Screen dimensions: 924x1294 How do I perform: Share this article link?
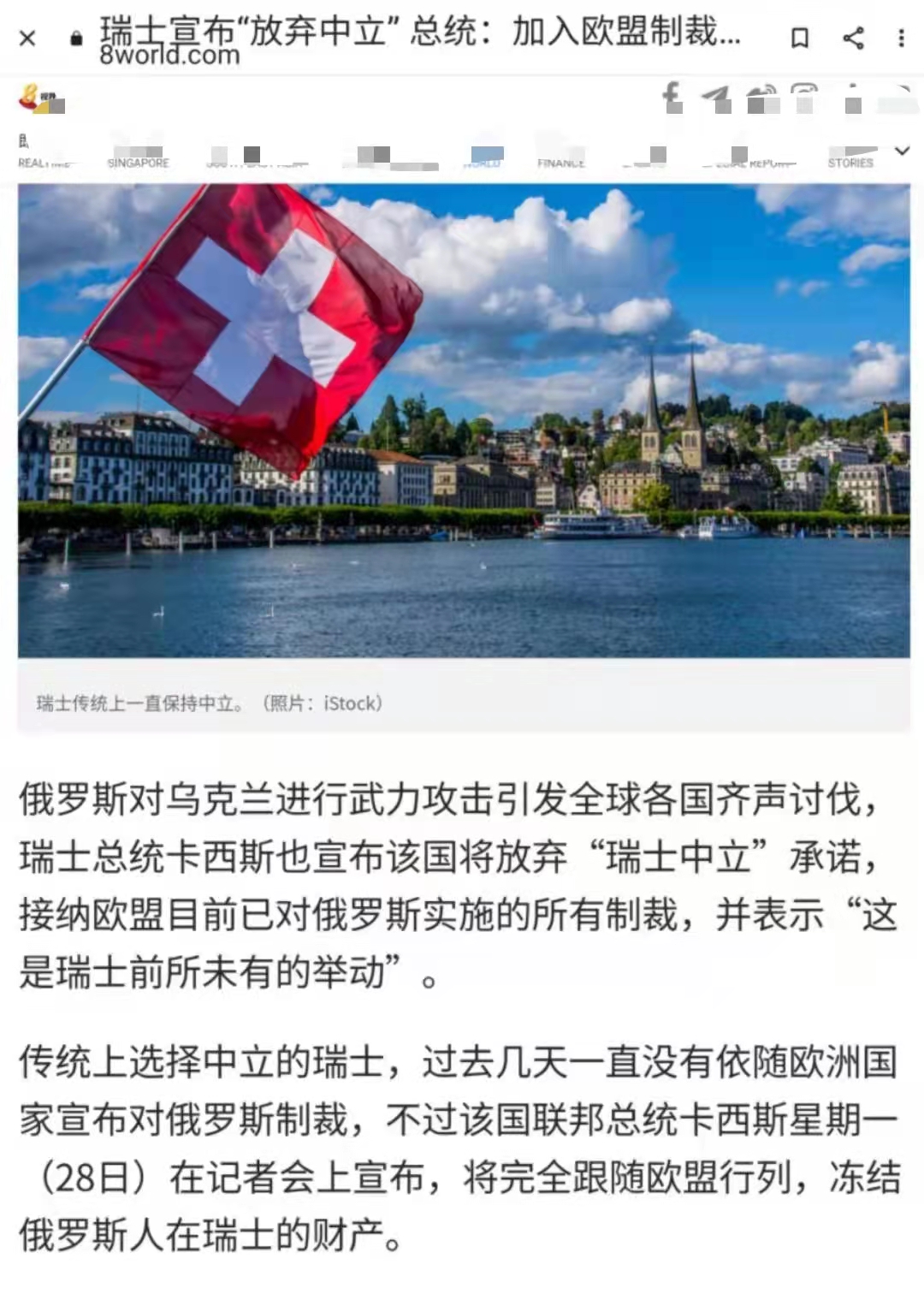(x=852, y=39)
